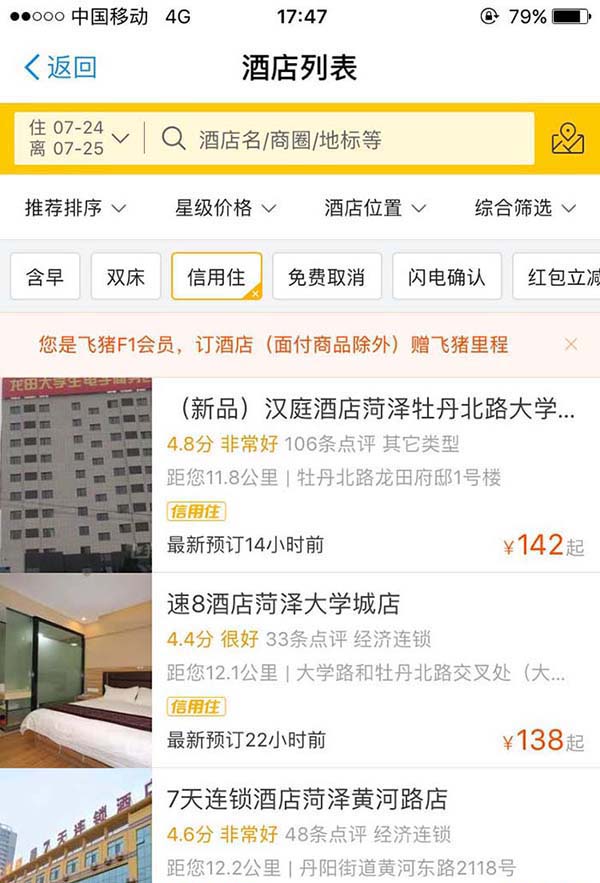Tap the 酒店名/商圈/地标等 search field
Screen dimensions: 600x883
(x=340, y=139)
